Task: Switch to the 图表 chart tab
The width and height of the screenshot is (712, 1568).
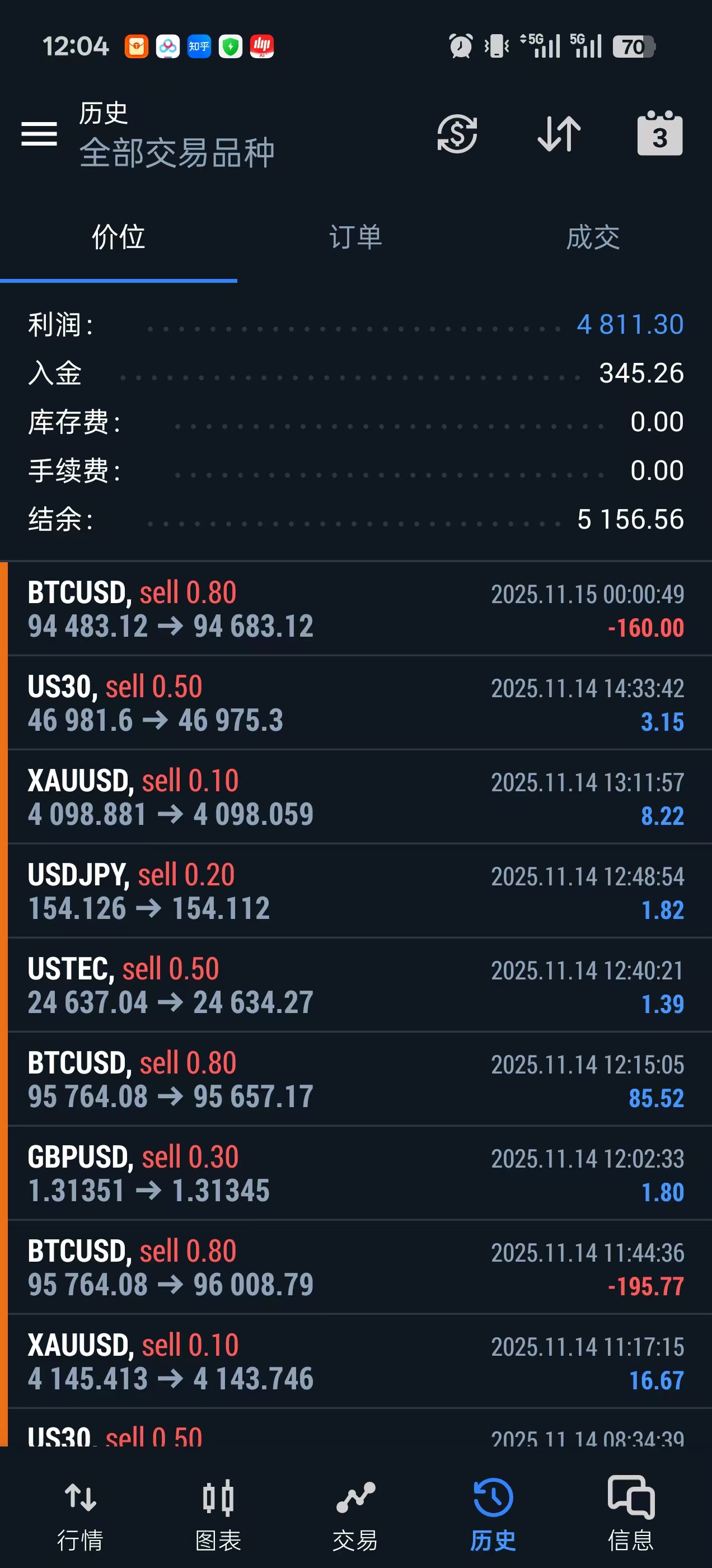Action: point(218,1513)
